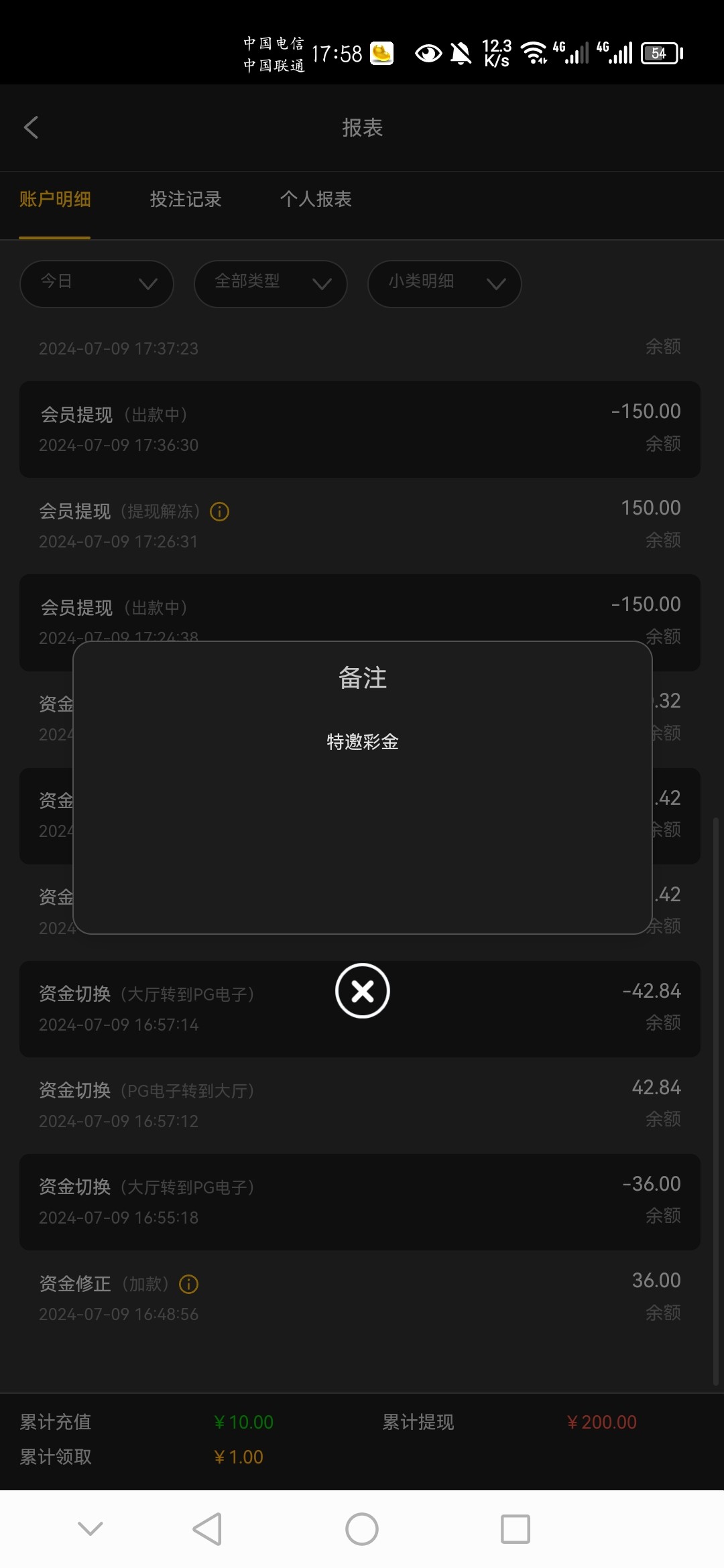Image resolution: width=724 pixels, height=1568 pixels.
Task: Tap info icon beside 资金修正 加款
Action: click(189, 1284)
